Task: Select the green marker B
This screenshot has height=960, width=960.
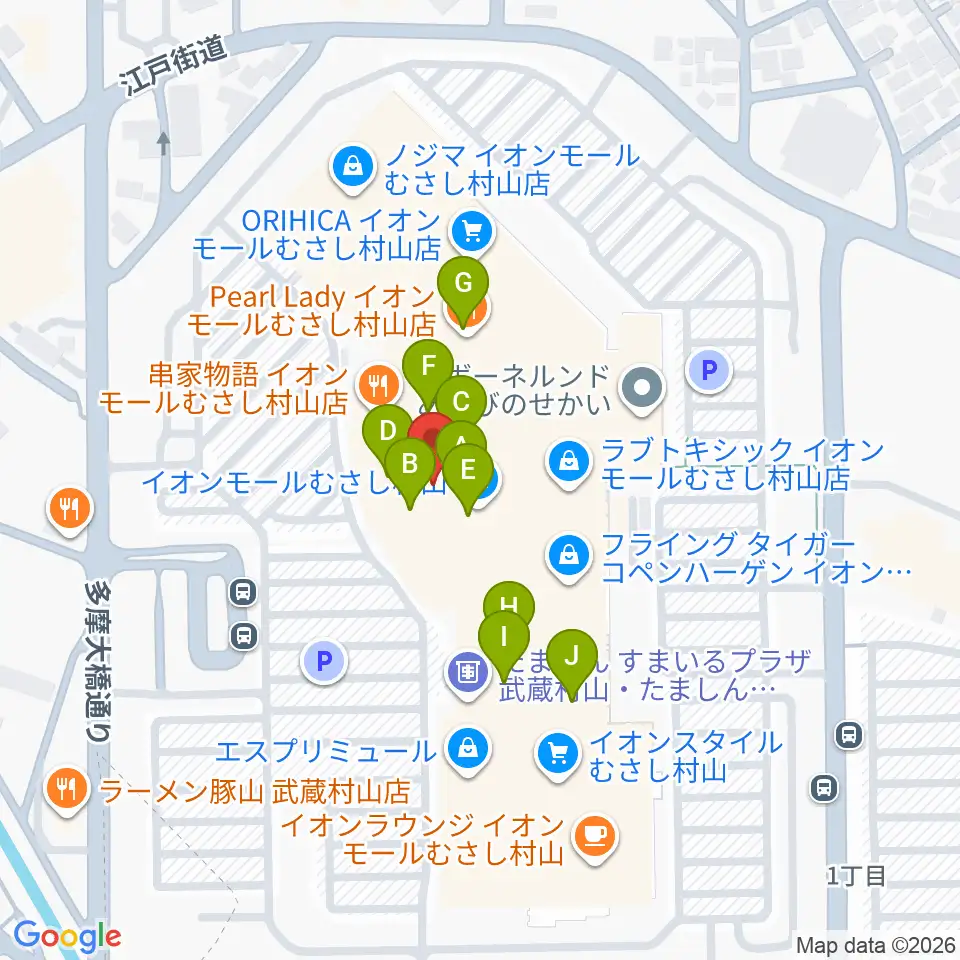Action: [x=410, y=466]
